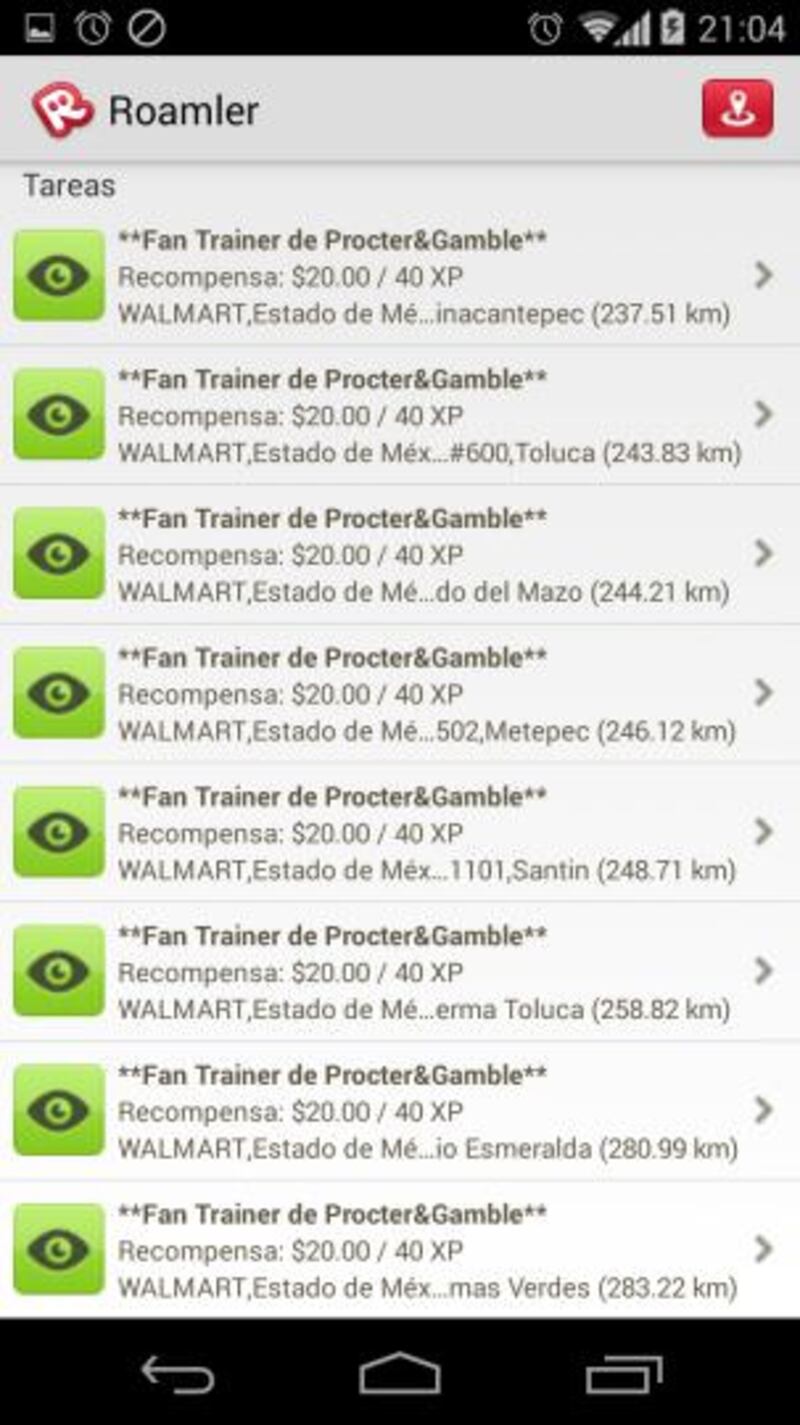This screenshot has height=1425, width=800.
Task: Select the Toluca #600 task at 243.83 km
Action: pos(400,415)
